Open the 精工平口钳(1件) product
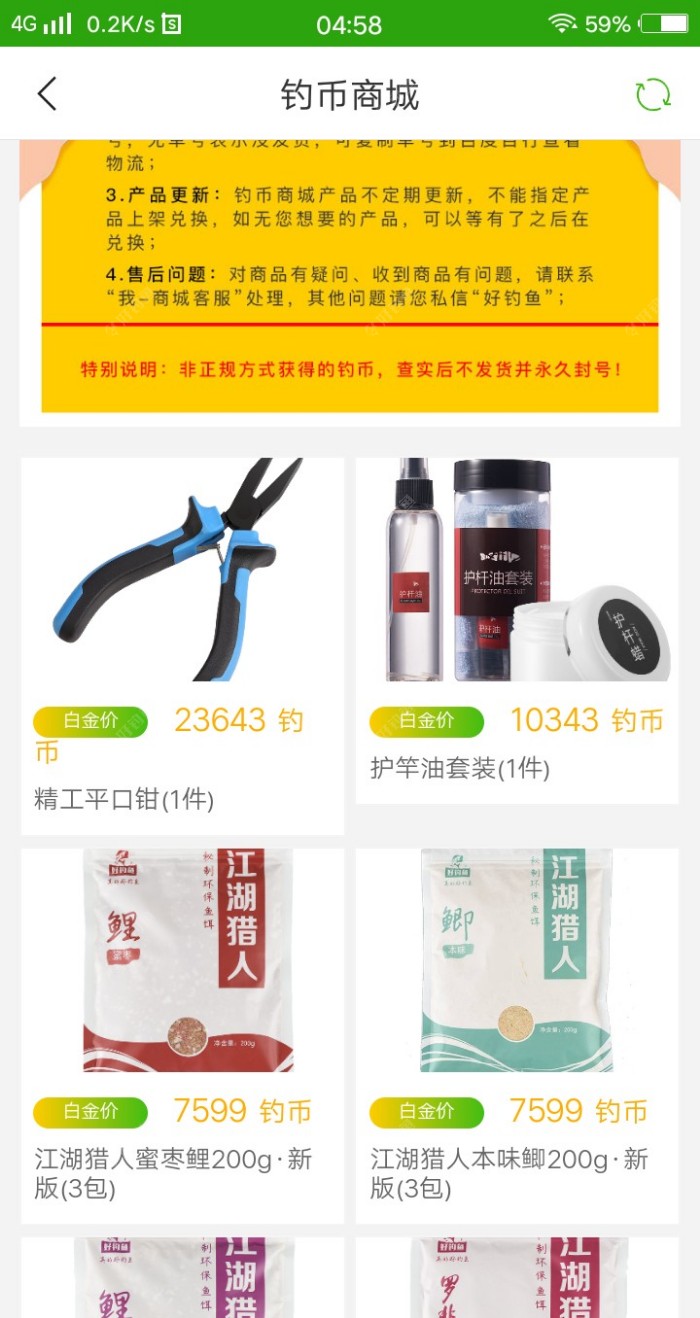 (x=182, y=646)
